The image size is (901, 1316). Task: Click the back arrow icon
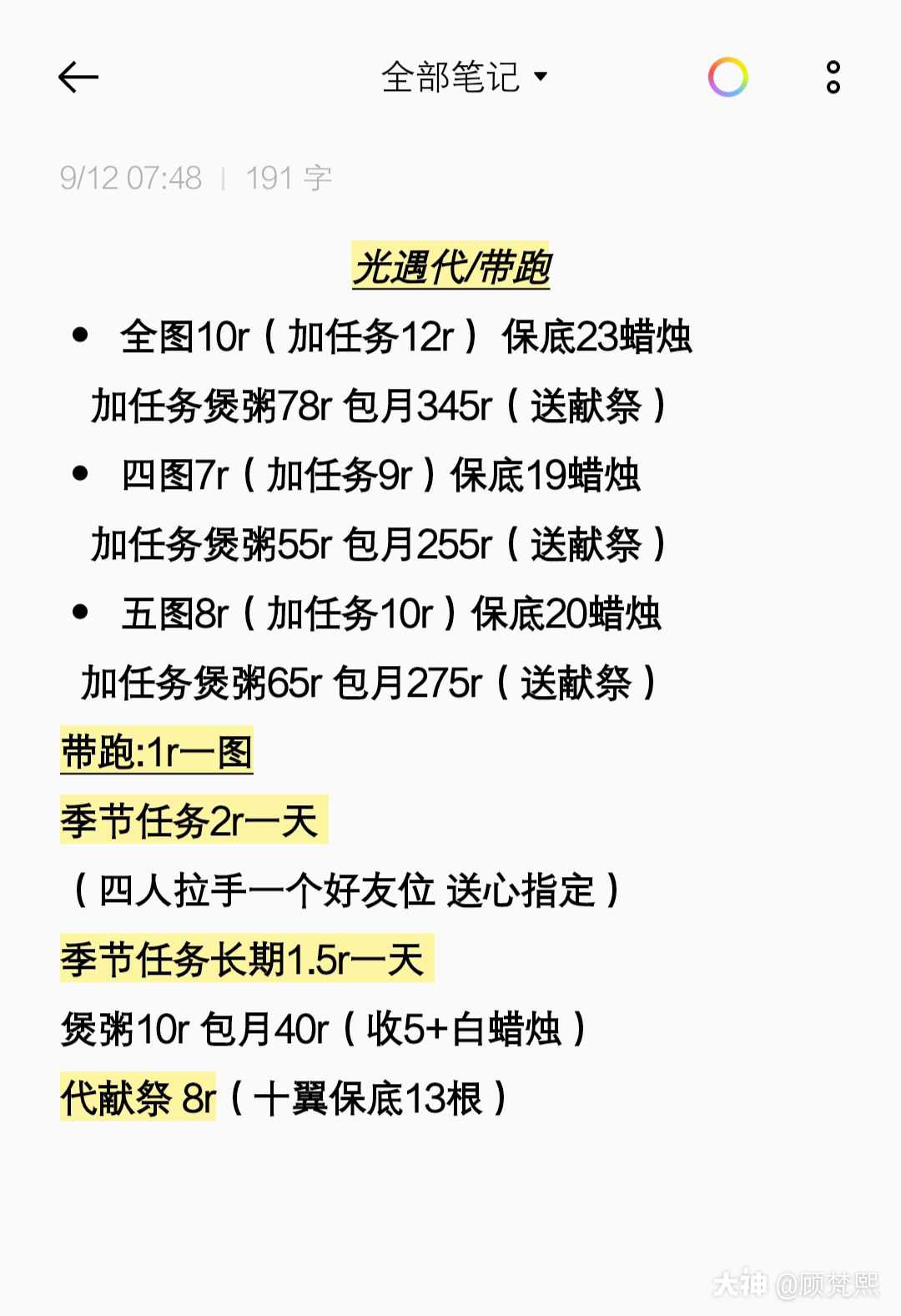click(78, 76)
